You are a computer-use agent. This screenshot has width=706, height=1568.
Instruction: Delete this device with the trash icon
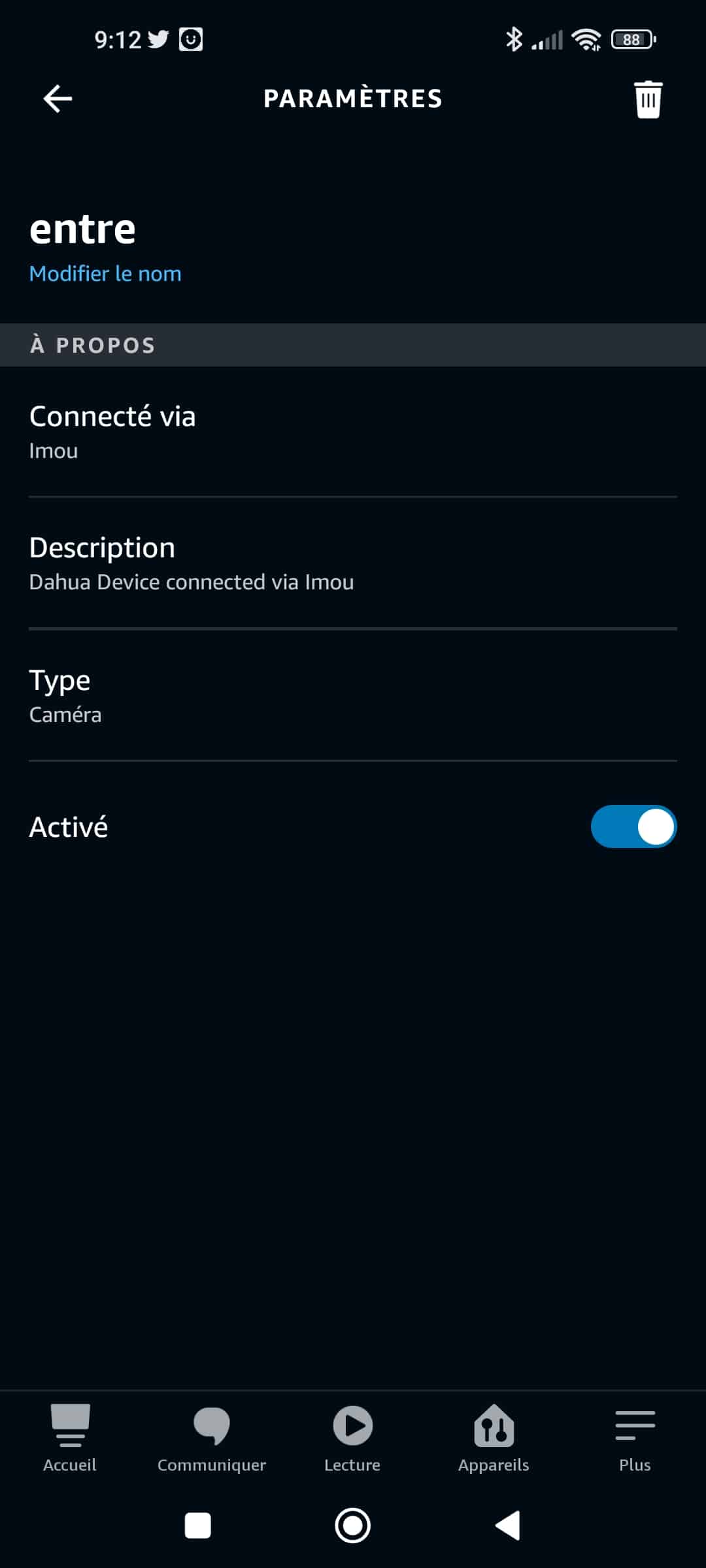[x=648, y=99]
